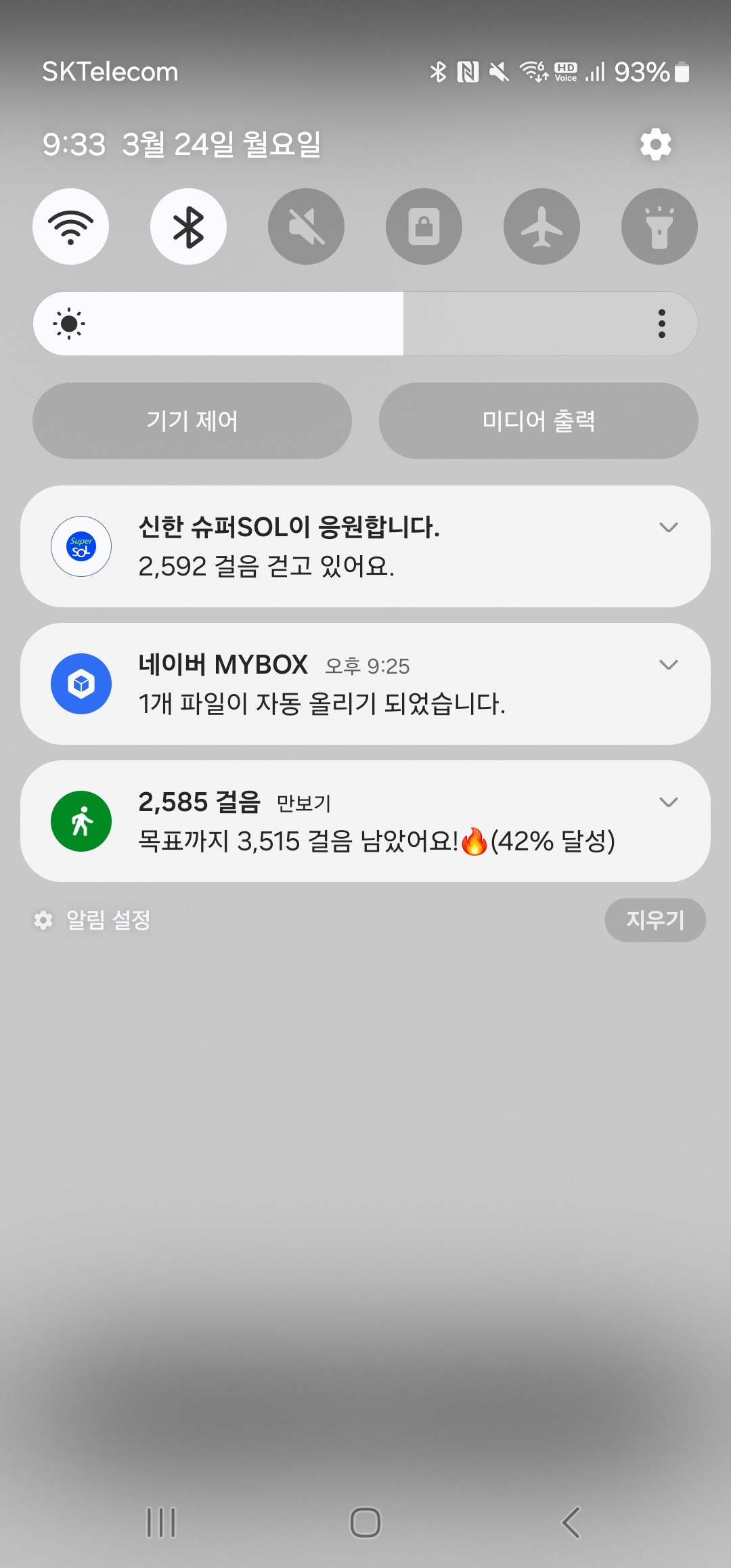This screenshot has height=1568, width=731.
Task: Toggle the screen rotation lock tile
Action: (x=424, y=227)
